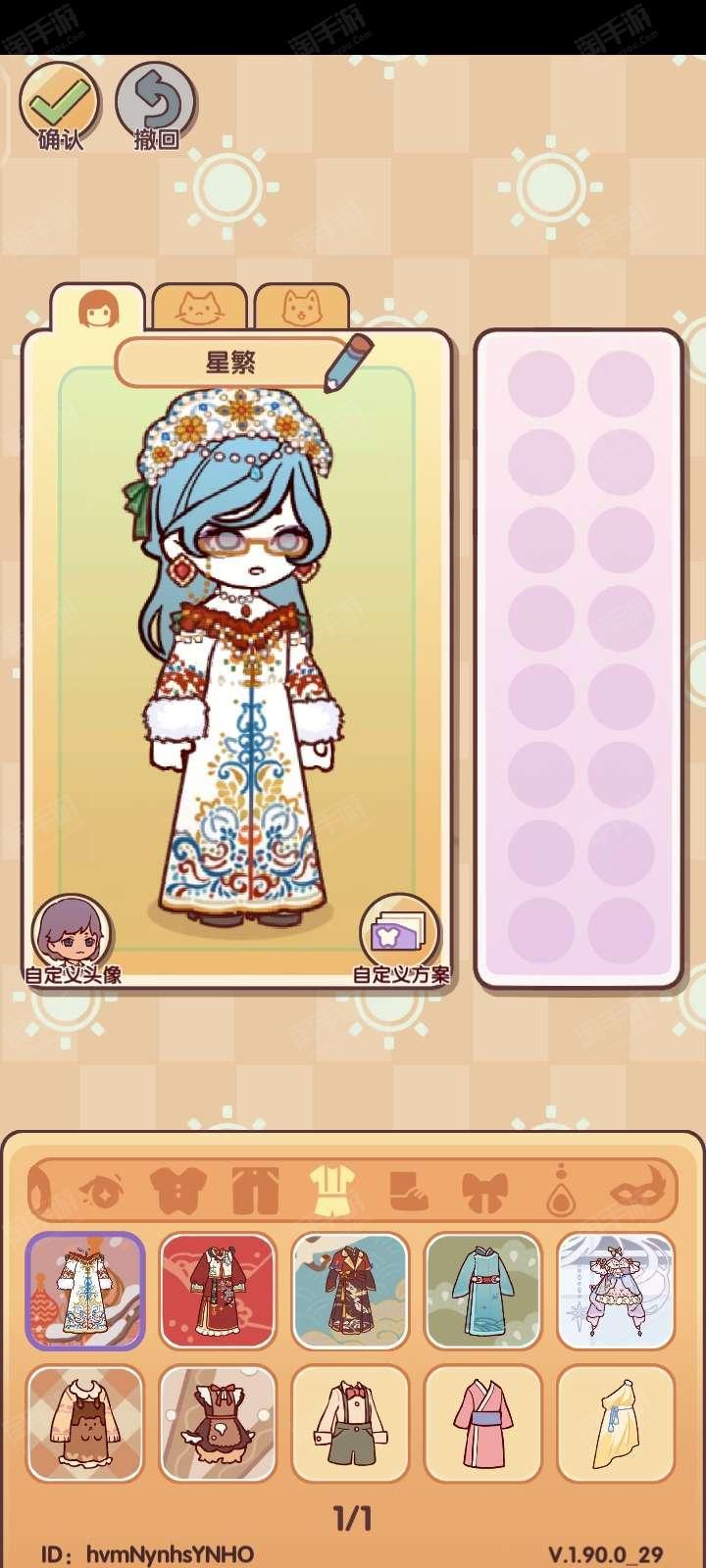Select the mask category
The width and height of the screenshot is (706, 1568).
click(x=638, y=1191)
